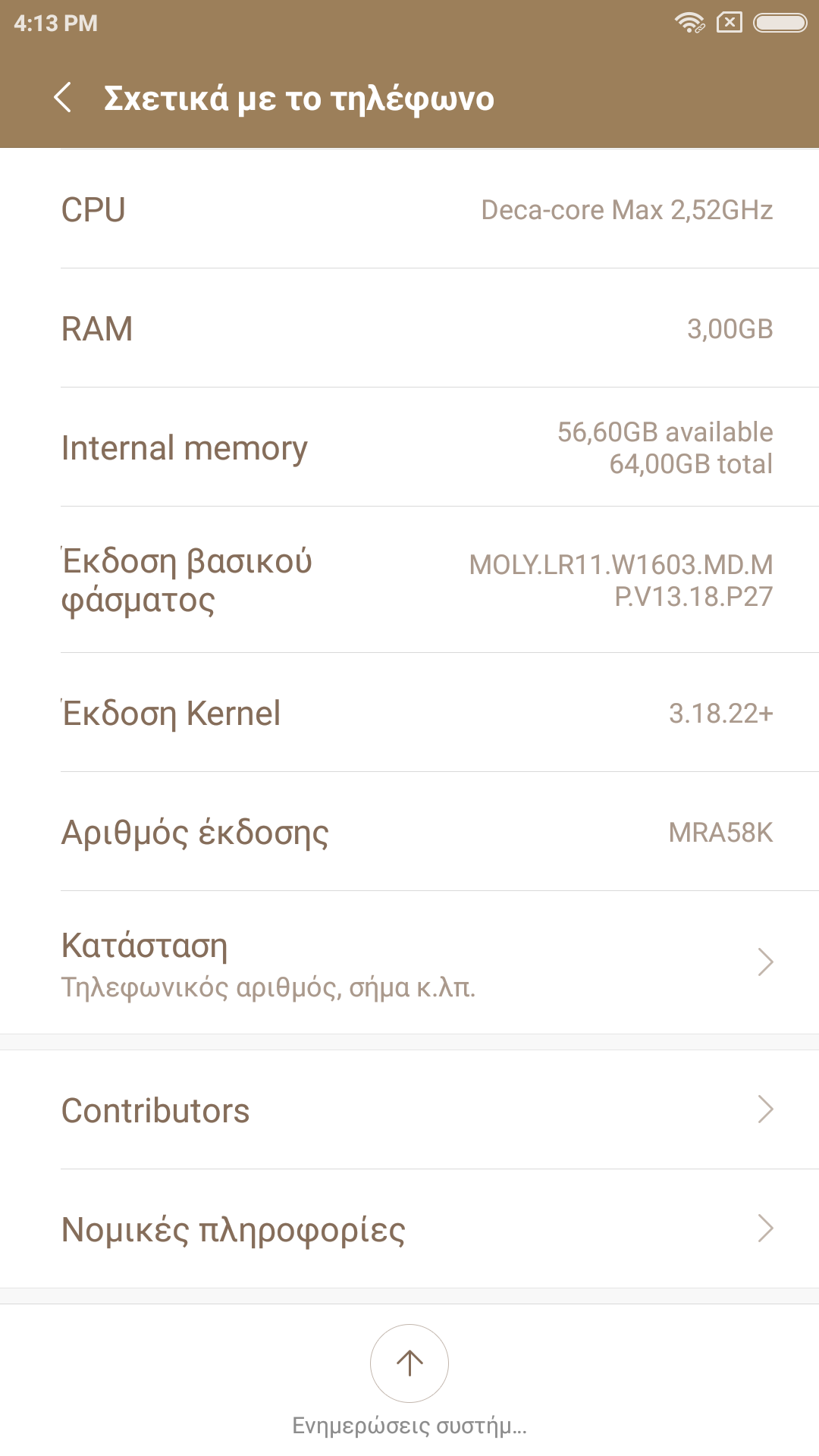Screen dimensions: 819x1456
Task: Tap the Internal memory row
Action: (409, 447)
